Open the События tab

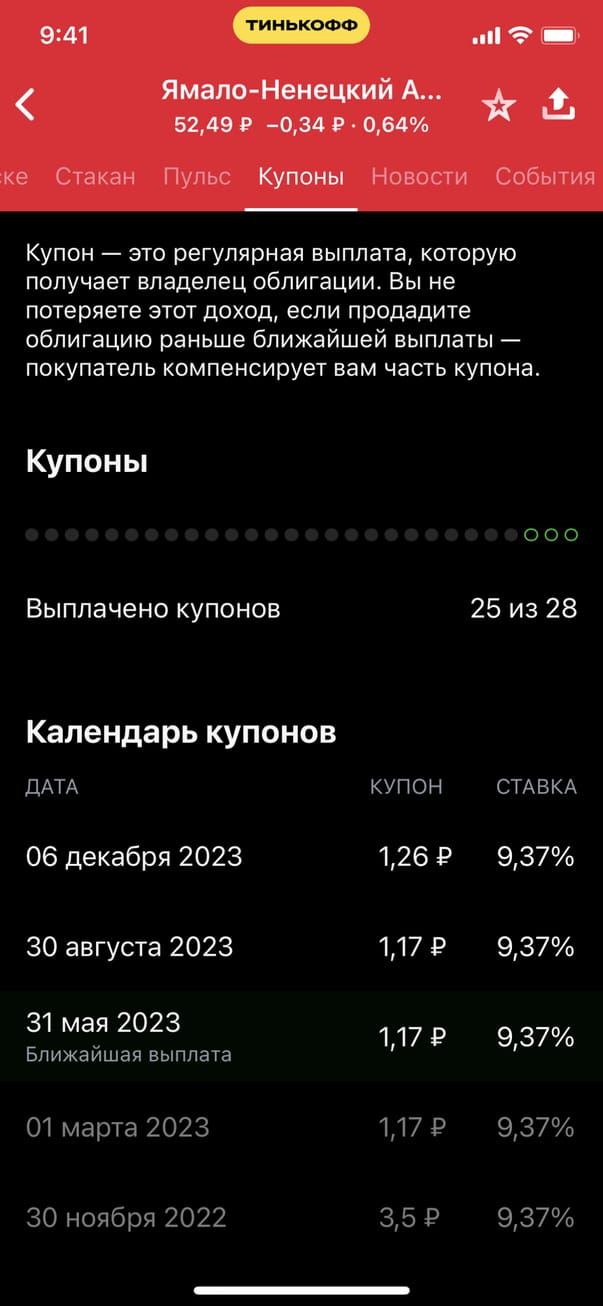coord(545,177)
